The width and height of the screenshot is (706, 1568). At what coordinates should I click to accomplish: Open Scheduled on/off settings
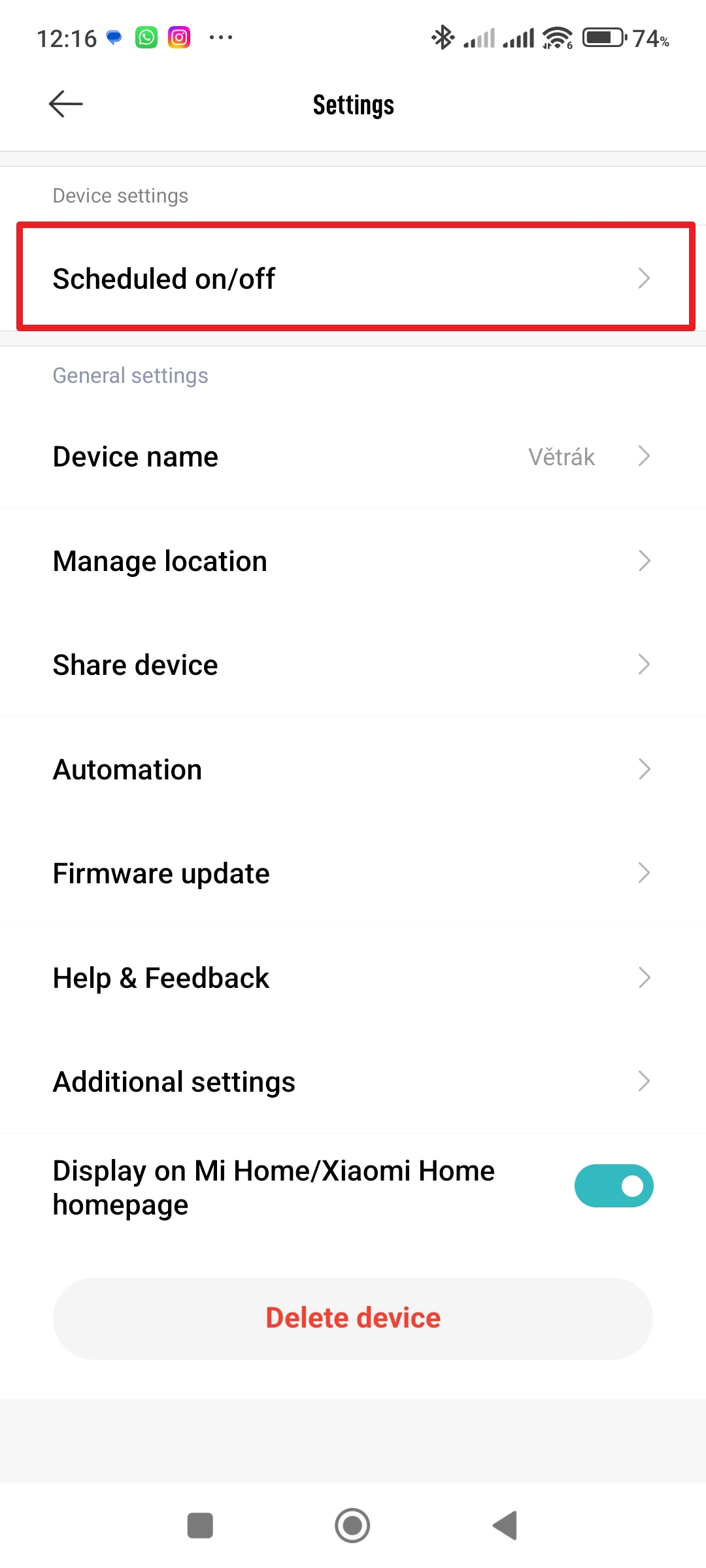point(353,278)
